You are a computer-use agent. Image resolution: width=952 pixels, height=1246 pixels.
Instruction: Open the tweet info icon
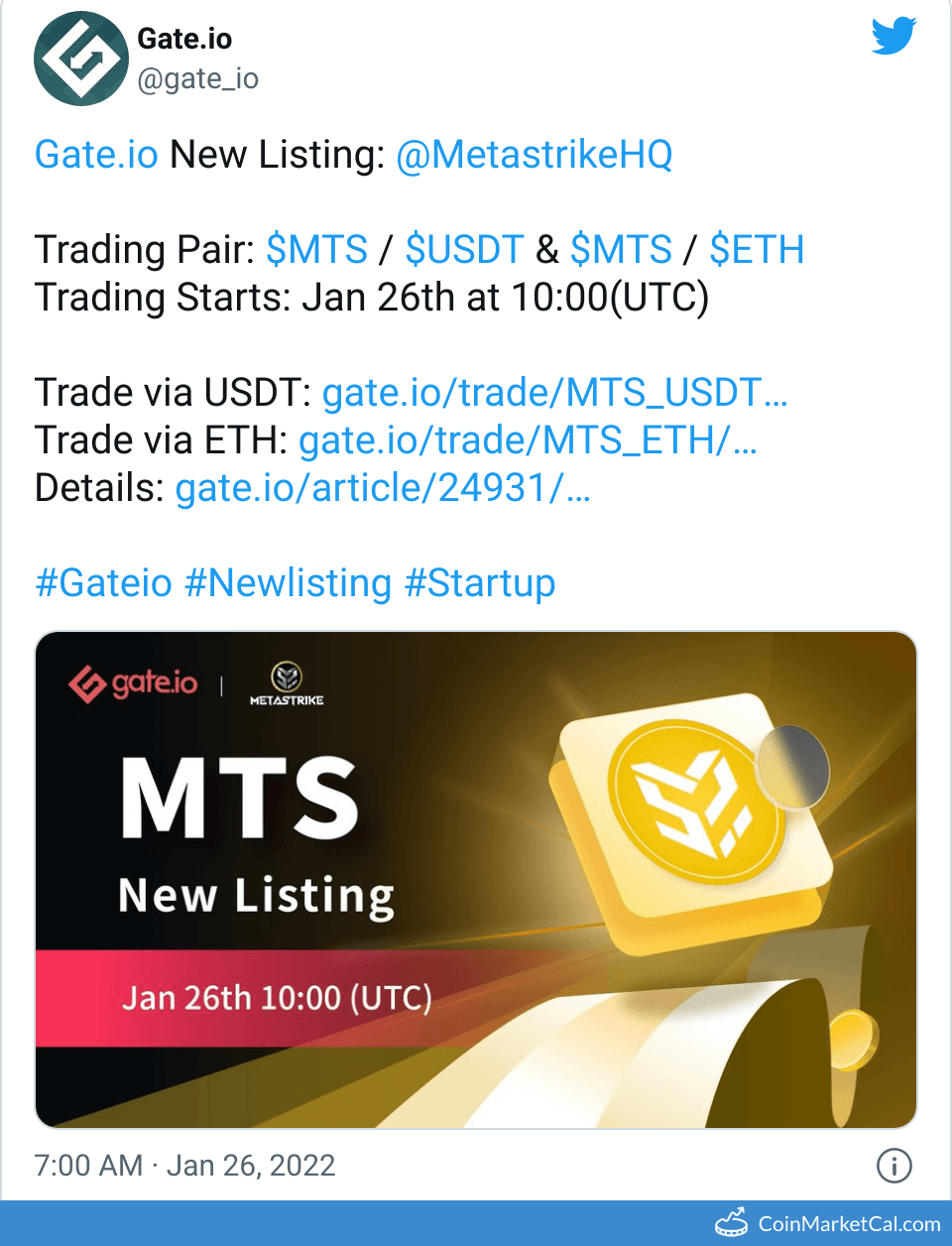click(893, 1166)
